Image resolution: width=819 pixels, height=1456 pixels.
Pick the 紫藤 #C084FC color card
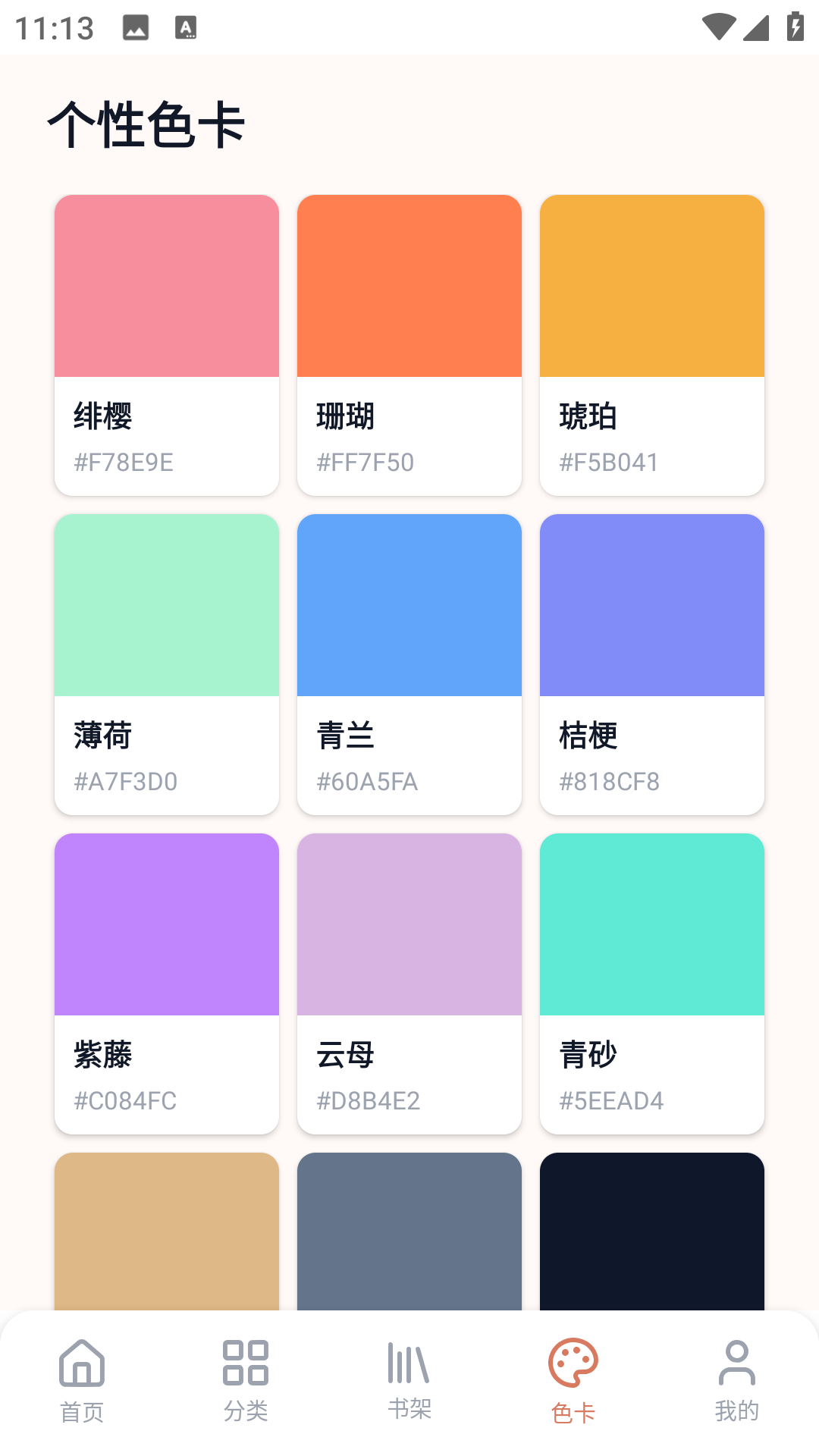point(167,984)
